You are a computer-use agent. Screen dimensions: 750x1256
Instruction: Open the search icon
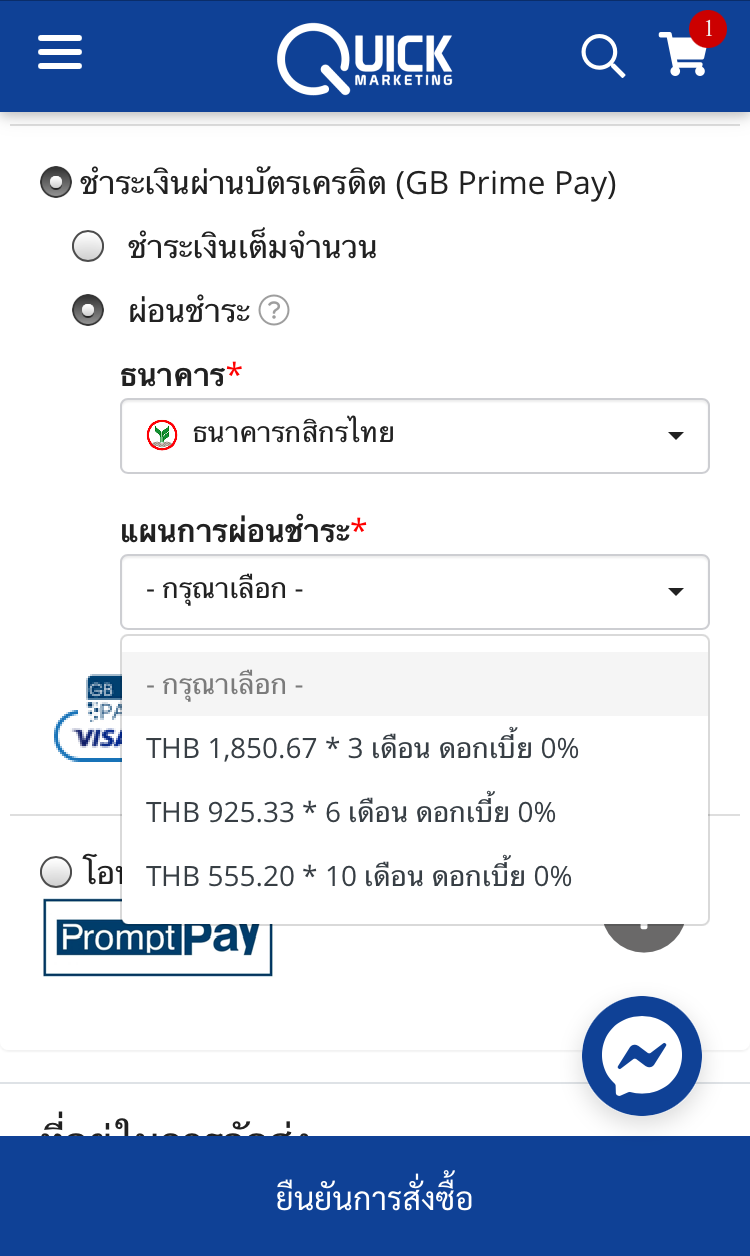[x=603, y=55]
